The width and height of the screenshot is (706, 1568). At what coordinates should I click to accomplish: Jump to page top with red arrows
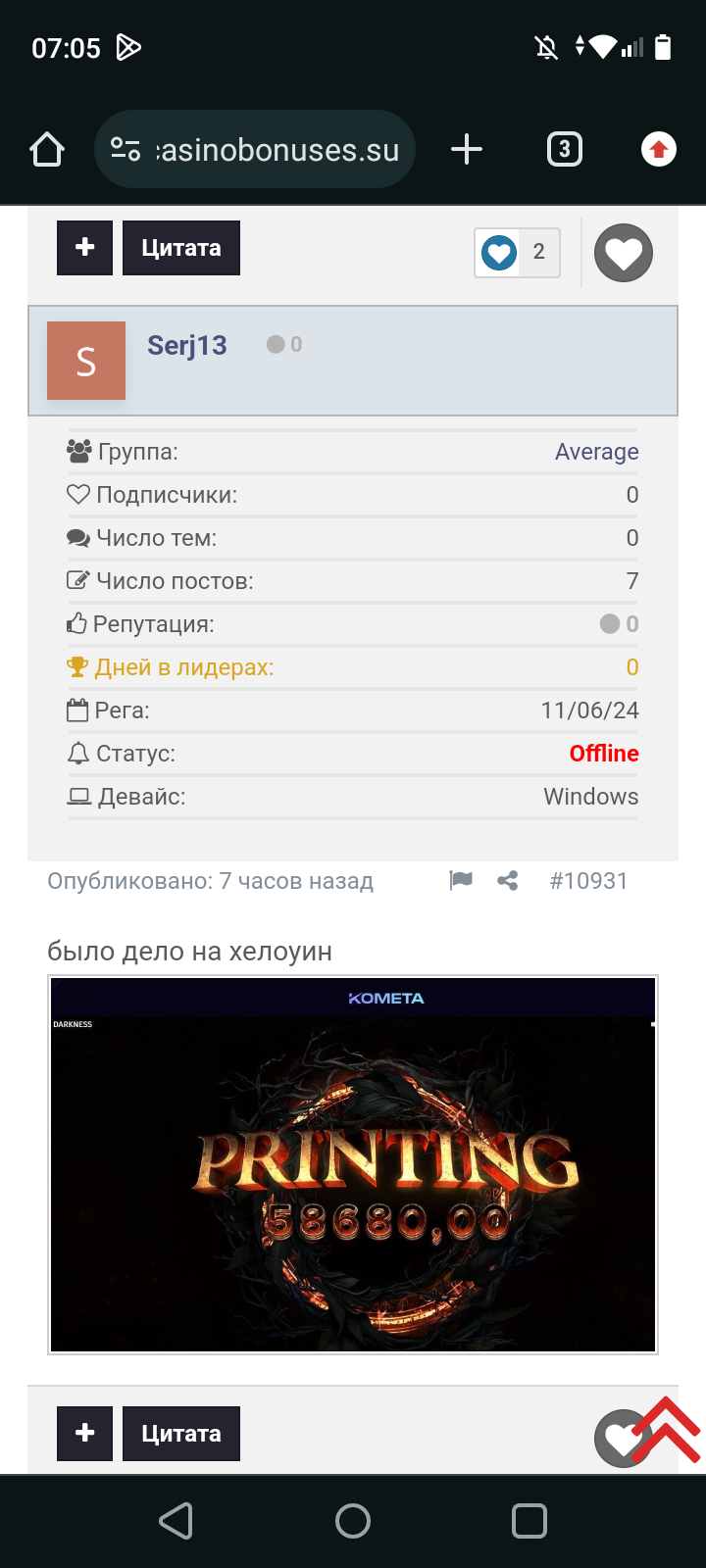(x=668, y=1431)
